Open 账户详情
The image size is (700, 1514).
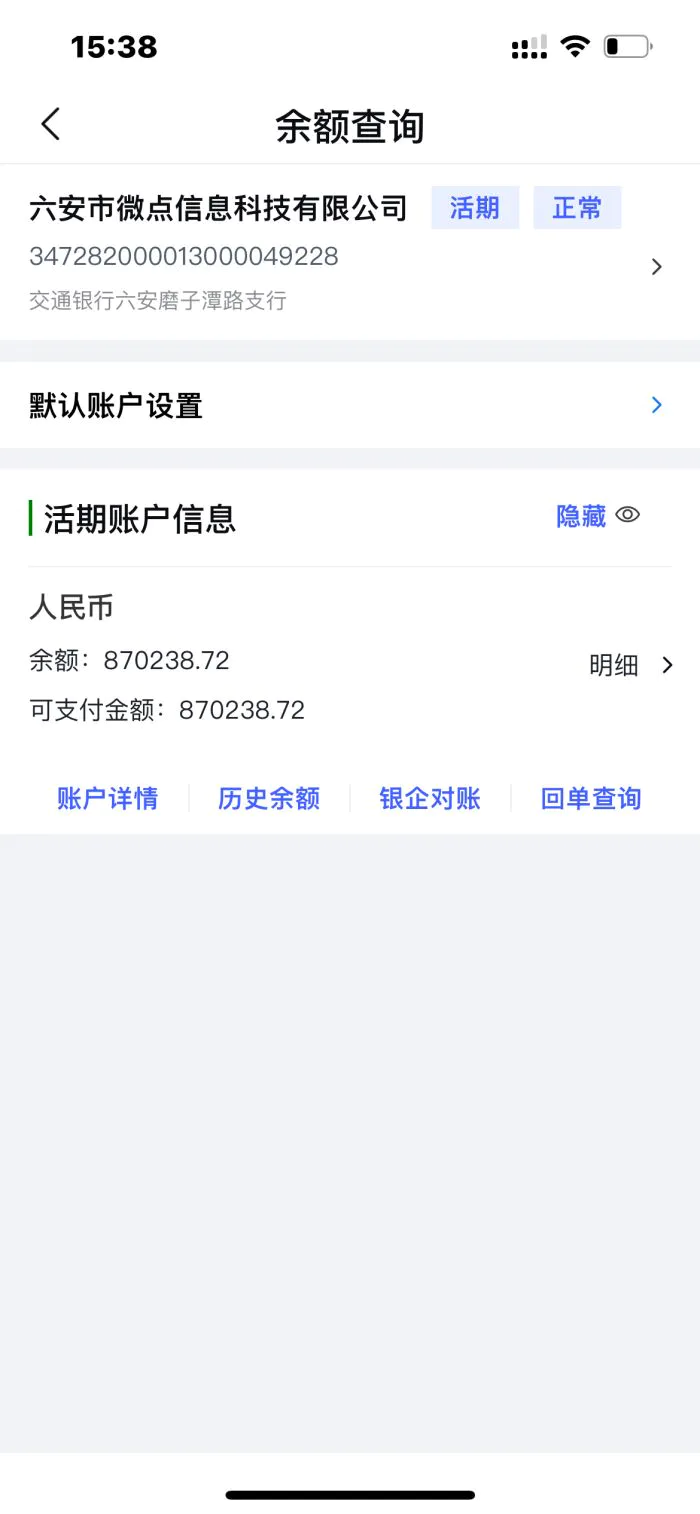(107, 798)
